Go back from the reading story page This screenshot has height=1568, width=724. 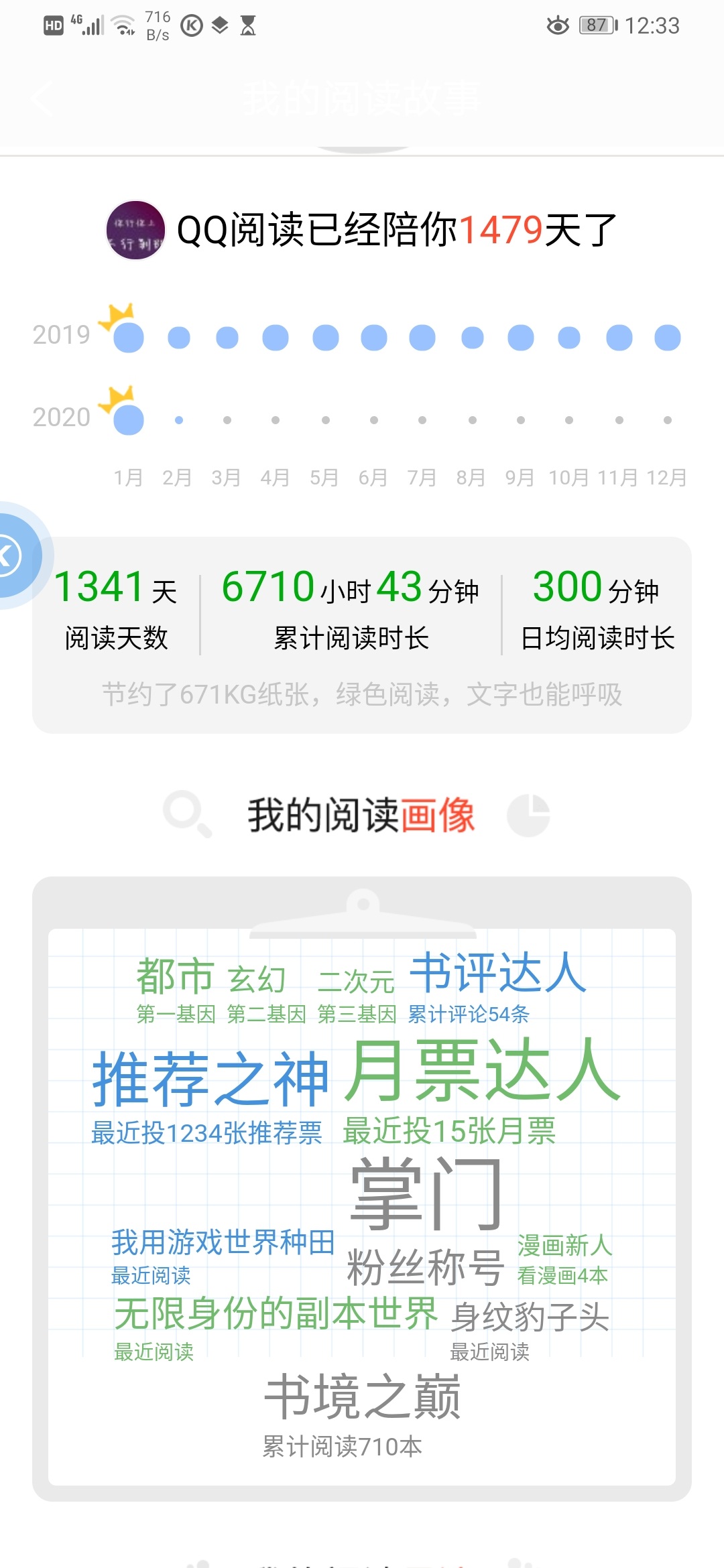[x=42, y=99]
